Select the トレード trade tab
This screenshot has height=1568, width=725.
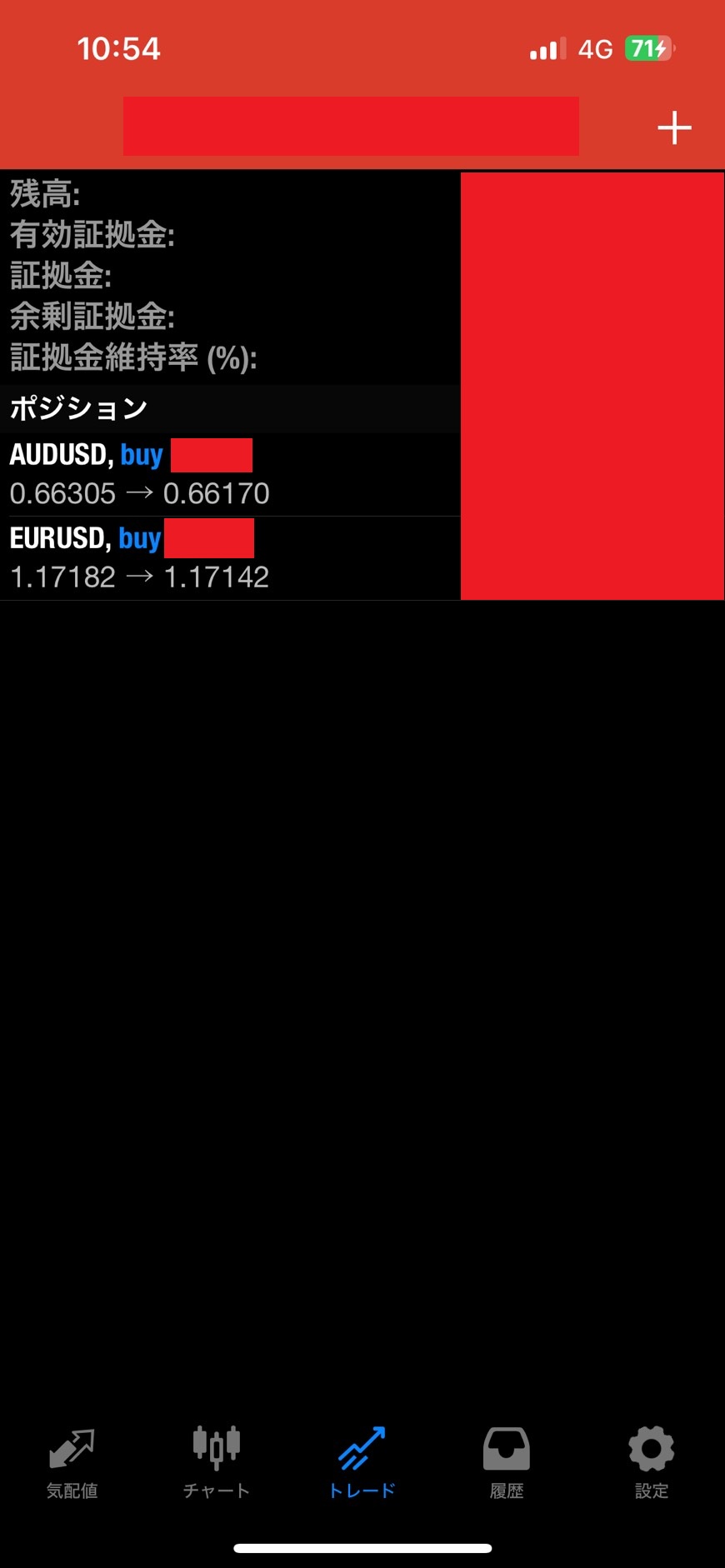click(362, 1462)
